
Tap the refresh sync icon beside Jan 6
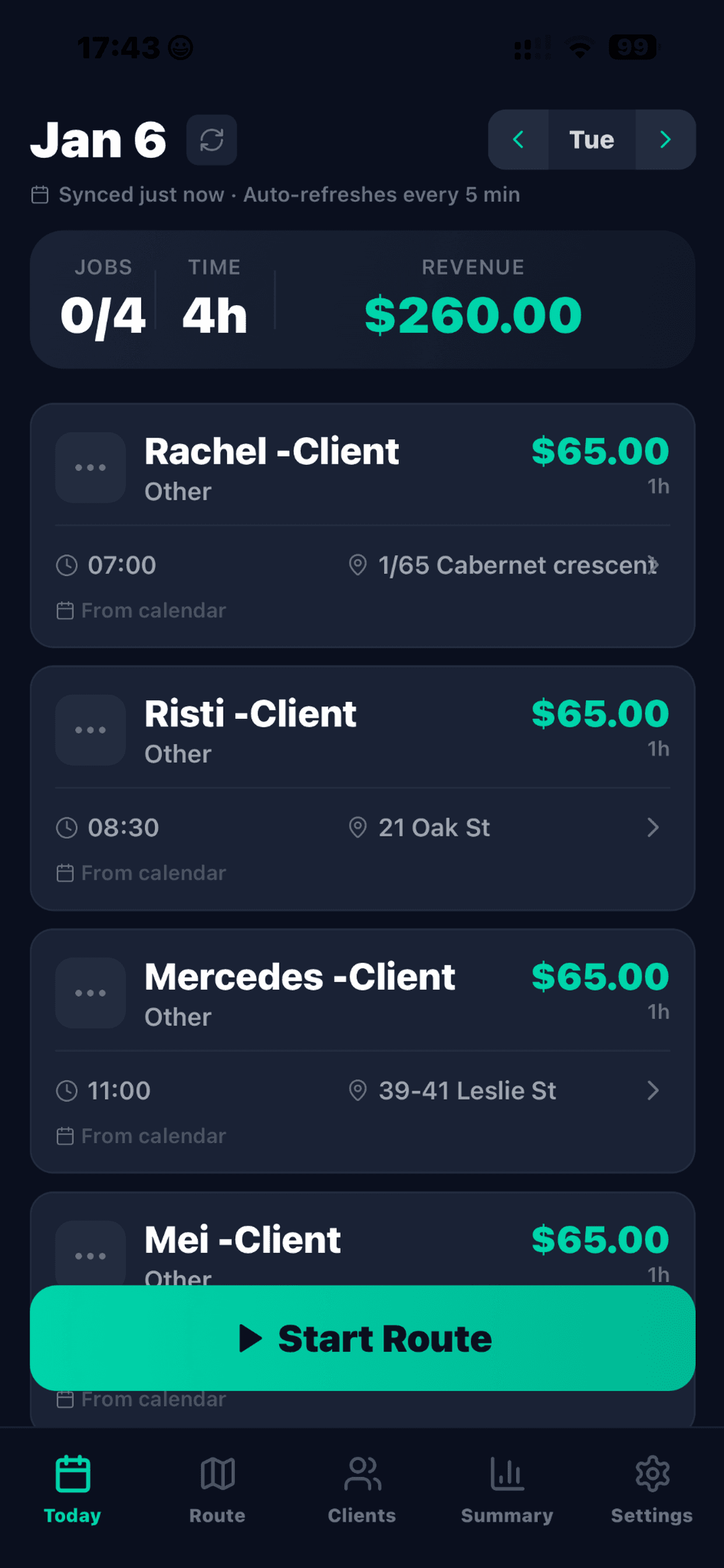pyautogui.click(x=212, y=139)
